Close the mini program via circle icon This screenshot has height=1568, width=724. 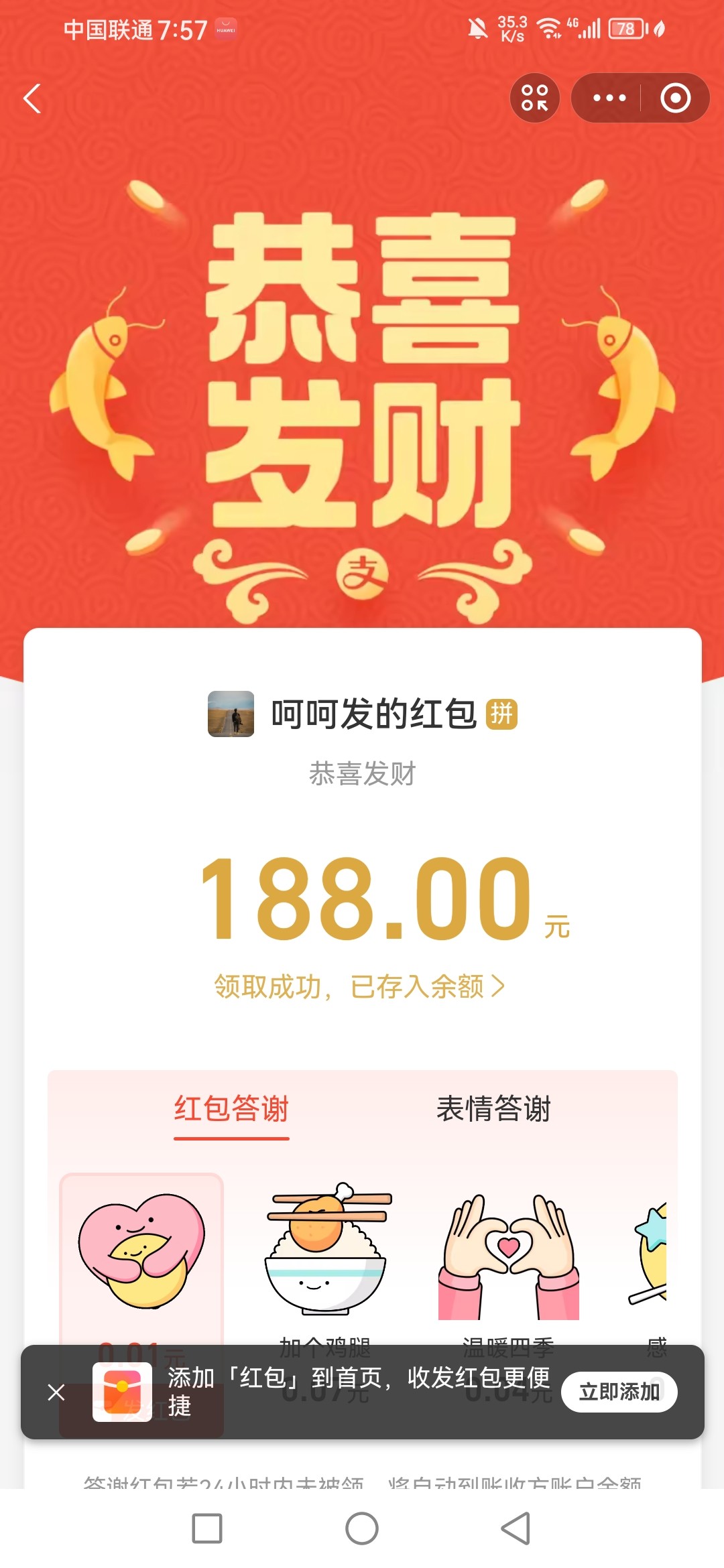675,98
